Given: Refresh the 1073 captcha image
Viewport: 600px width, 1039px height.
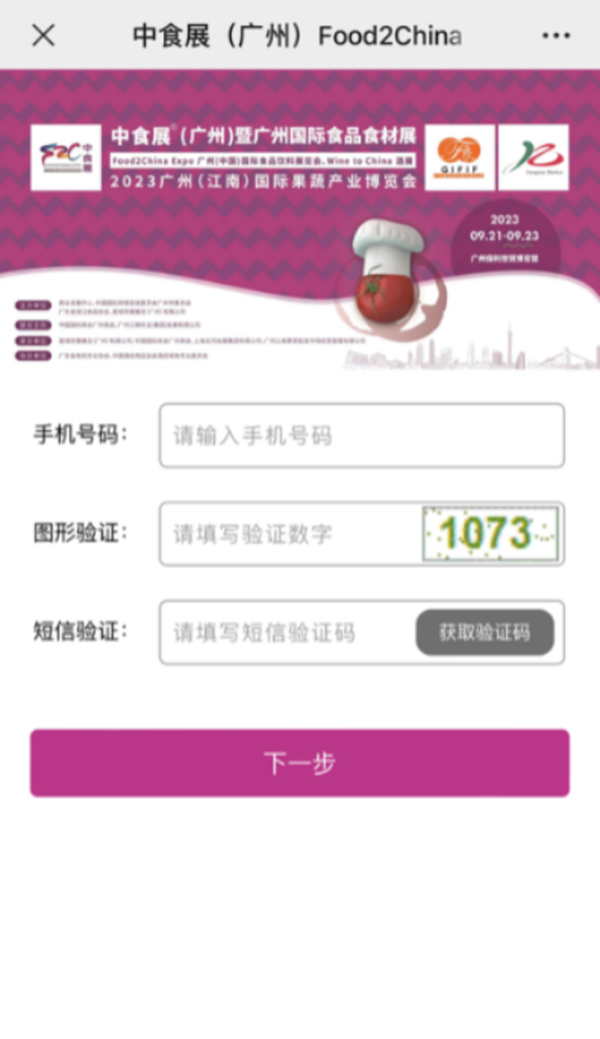Looking at the screenshot, I should click(490, 534).
